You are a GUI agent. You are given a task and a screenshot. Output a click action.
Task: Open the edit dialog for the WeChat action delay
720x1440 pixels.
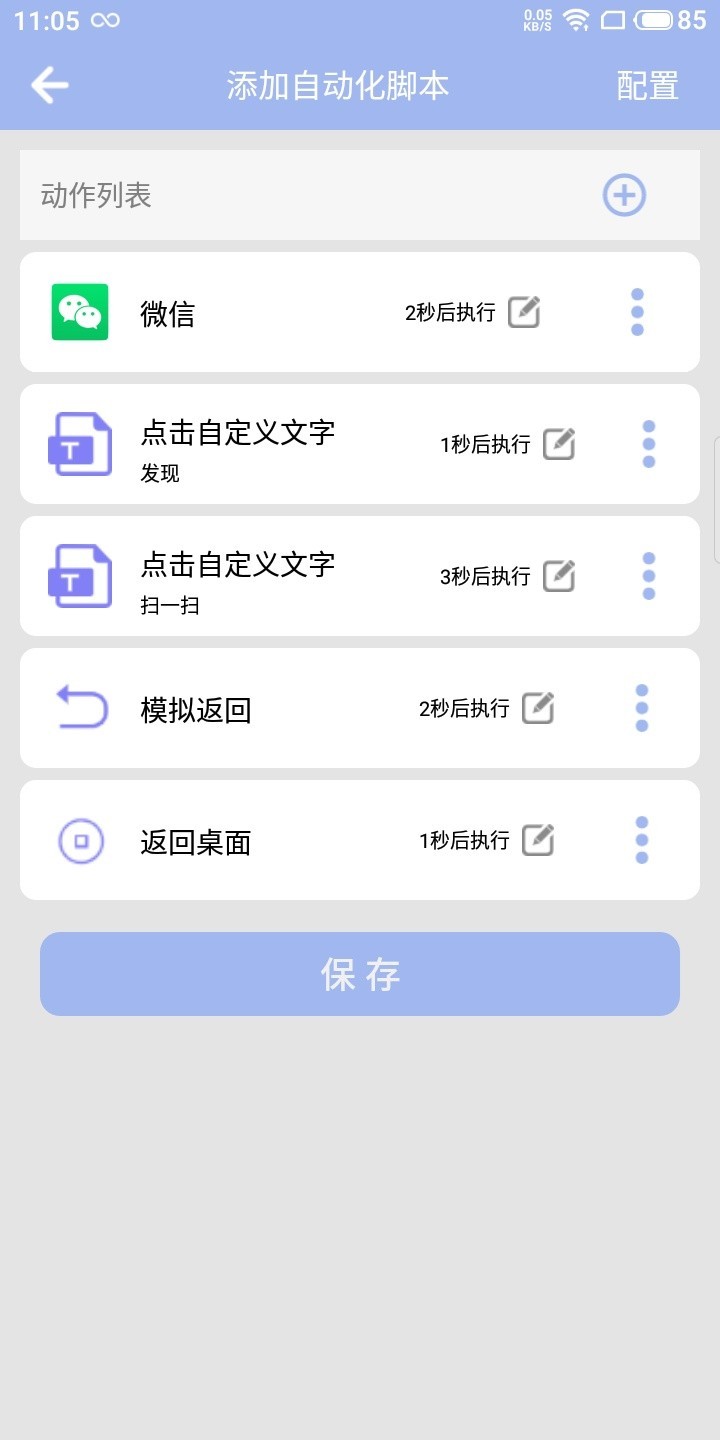[525, 312]
